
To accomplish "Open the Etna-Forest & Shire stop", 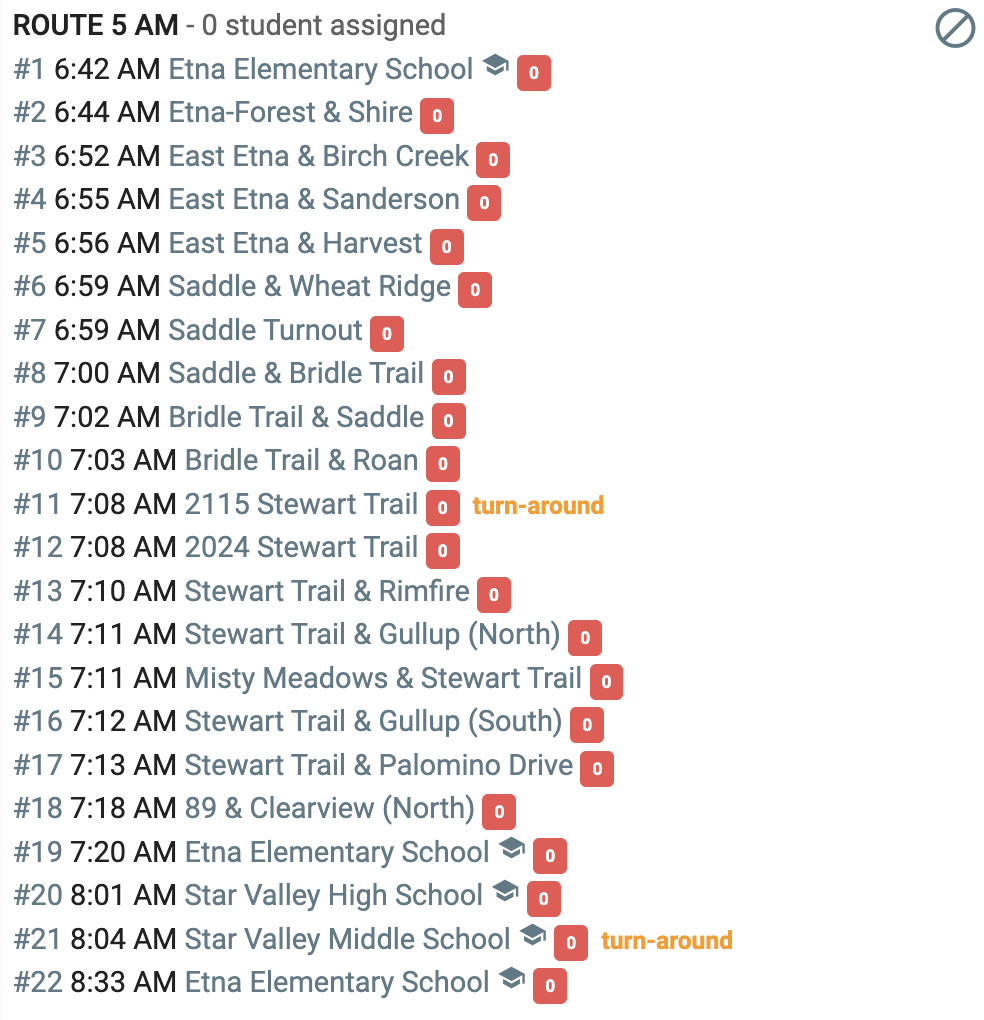I will pos(291,113).
